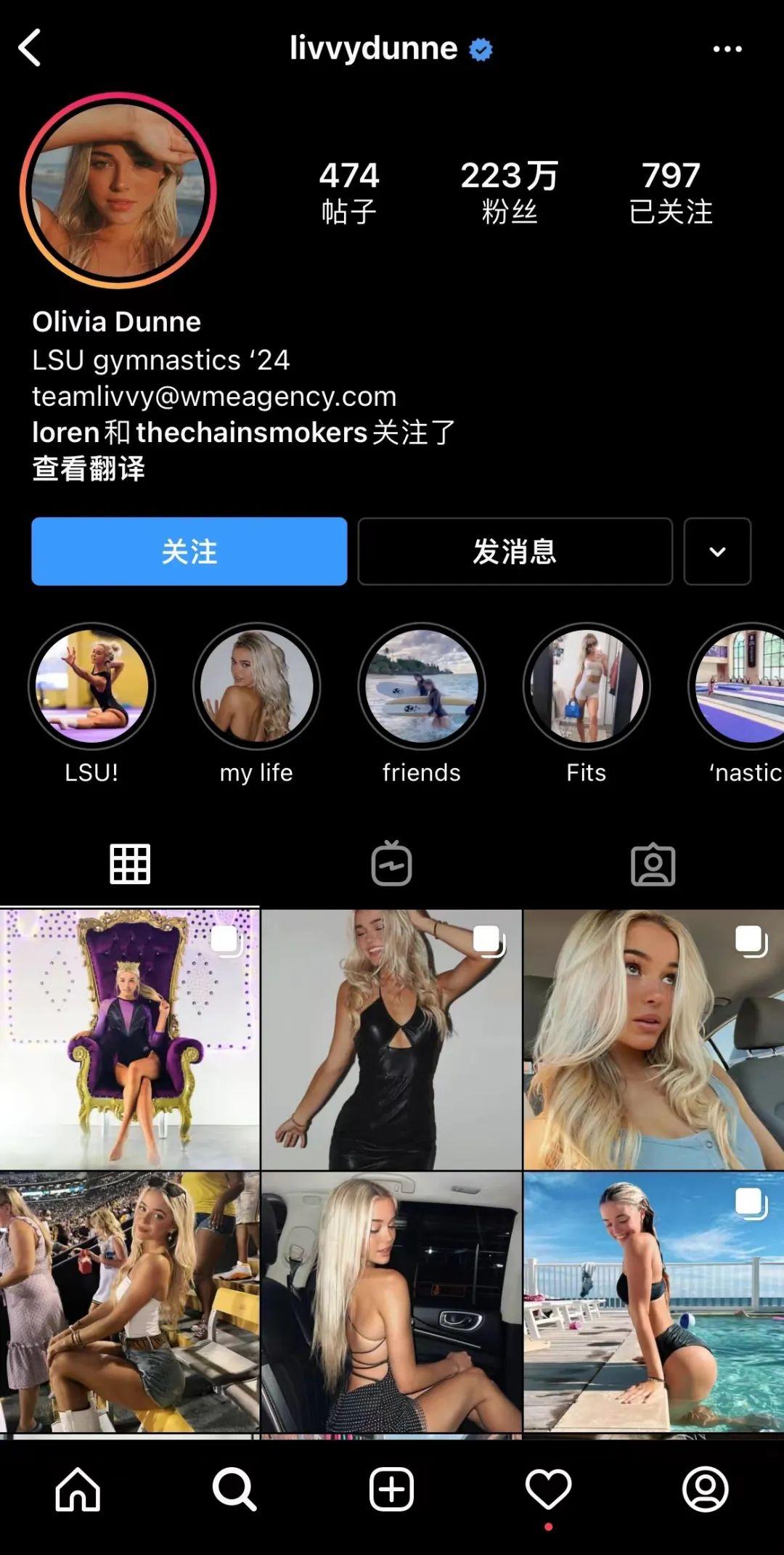Open the search tab

(x=234, y=1489)
